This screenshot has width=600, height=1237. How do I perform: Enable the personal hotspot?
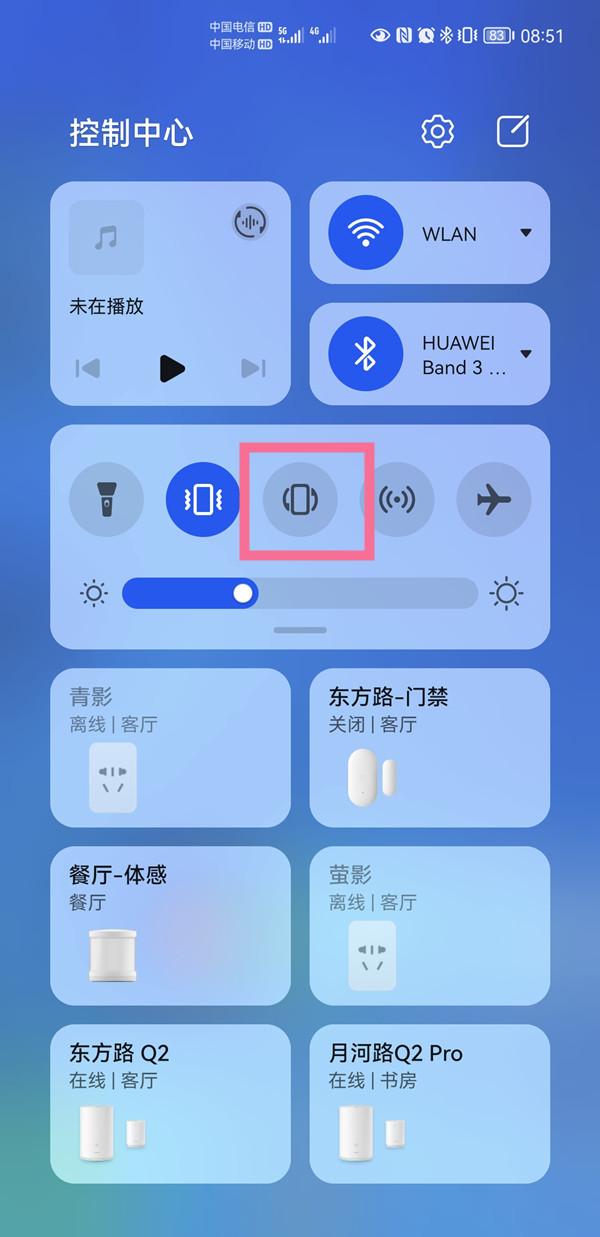[397, 499]
